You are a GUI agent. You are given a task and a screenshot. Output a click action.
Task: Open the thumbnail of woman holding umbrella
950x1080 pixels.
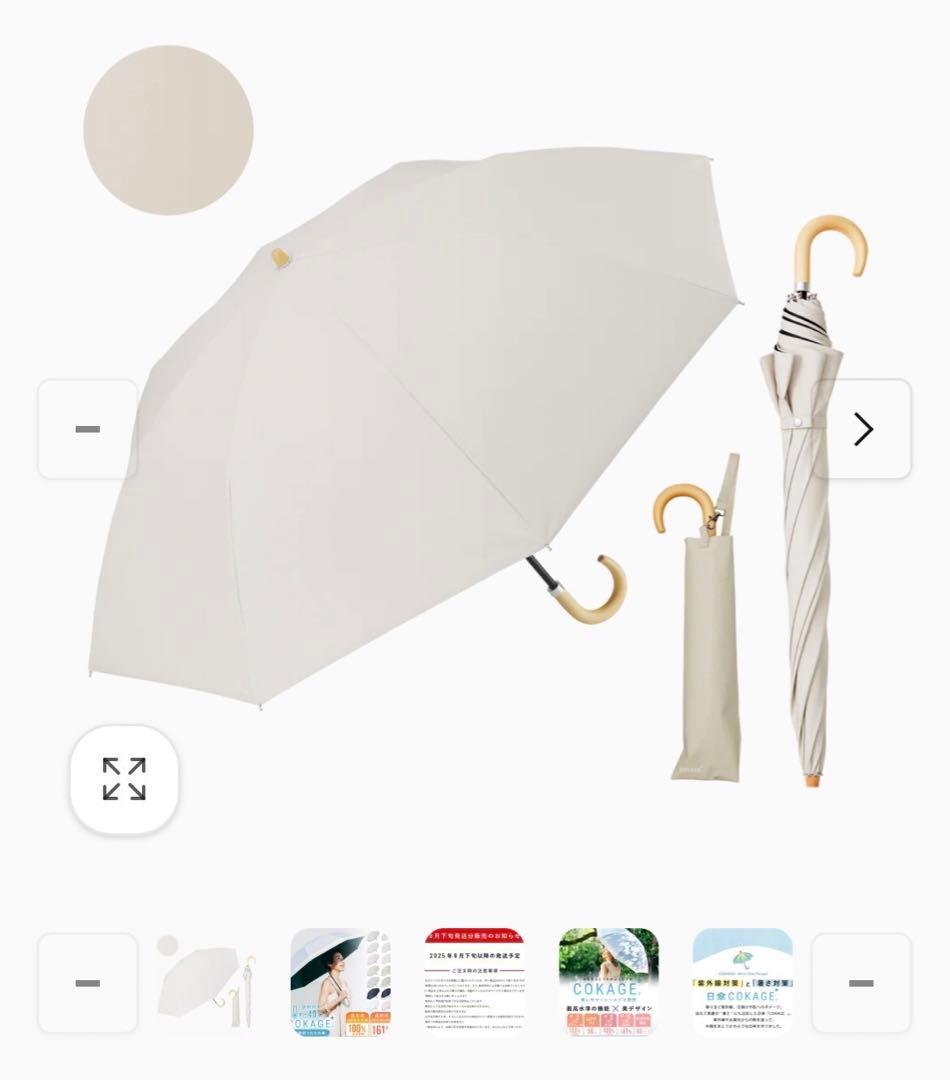(340, 982)
